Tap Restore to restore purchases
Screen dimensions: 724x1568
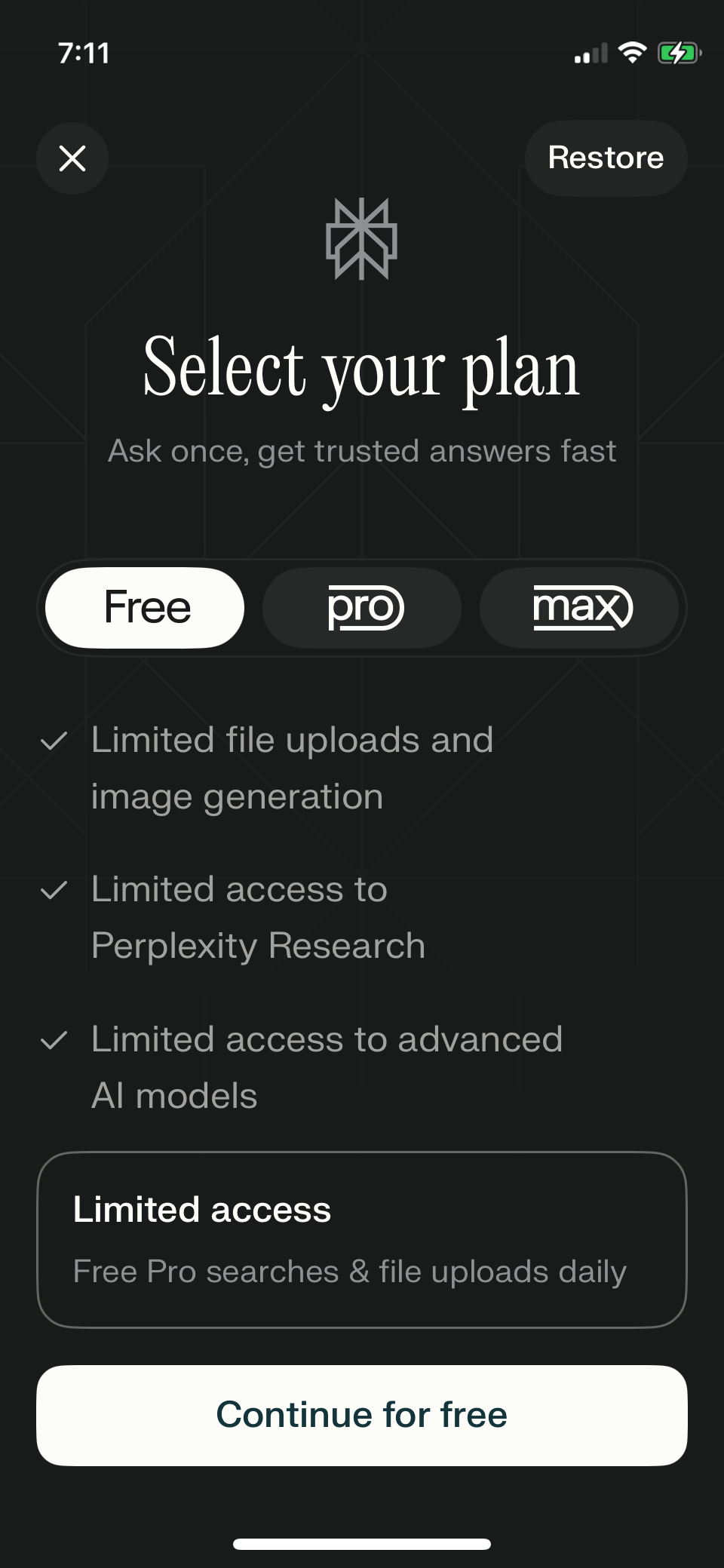coord(606,158)
